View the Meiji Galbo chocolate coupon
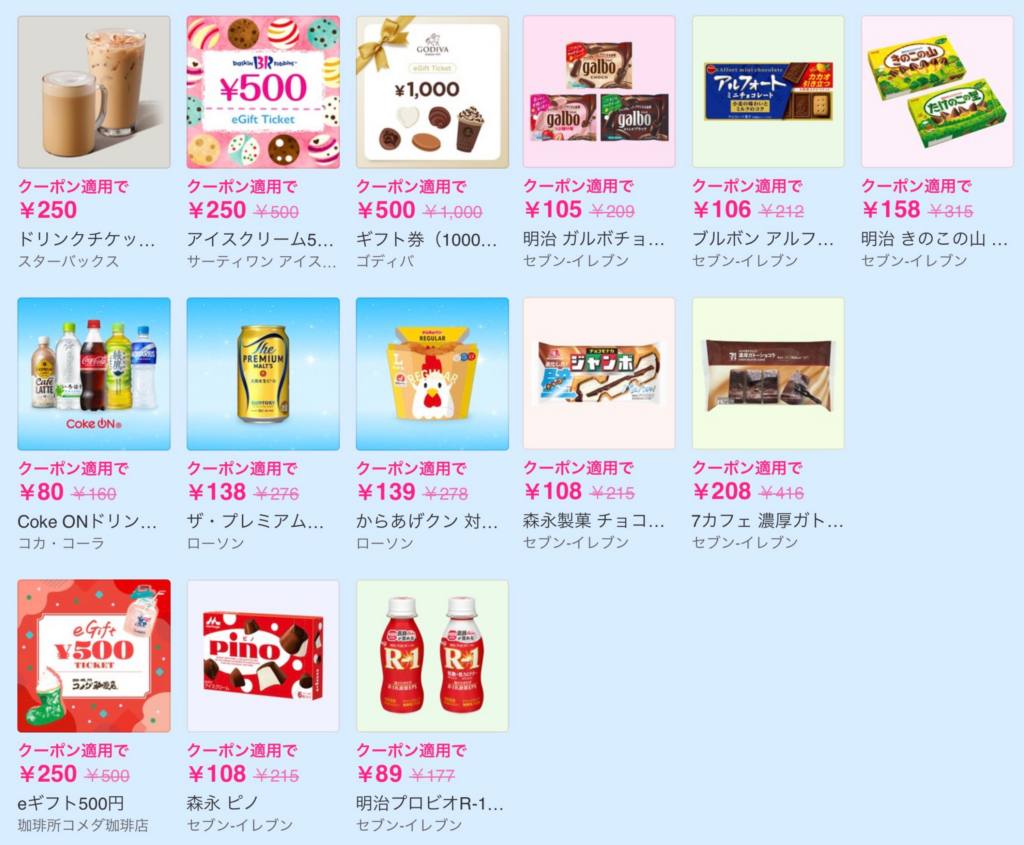This screenshot has width=1024, height=845. (599, 92)
